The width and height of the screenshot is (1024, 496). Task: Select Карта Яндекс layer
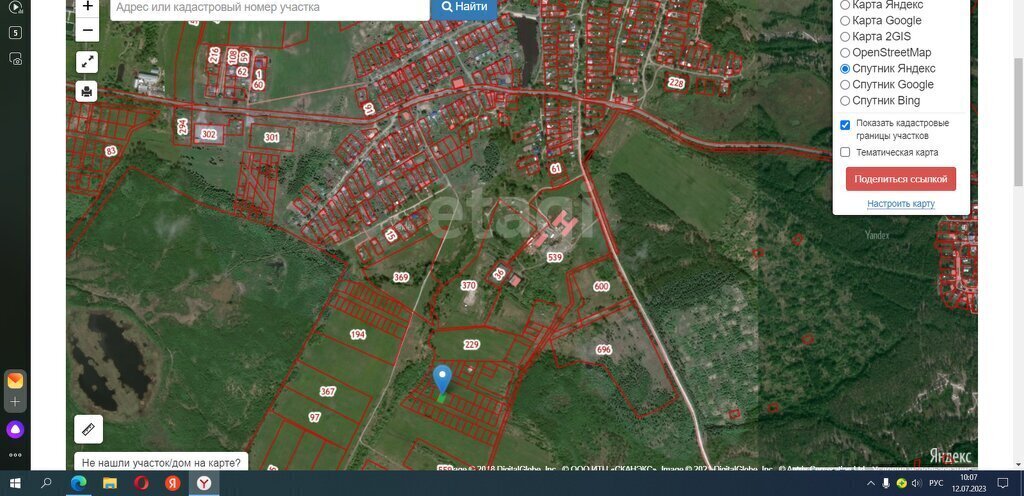(x=845, y=5)
